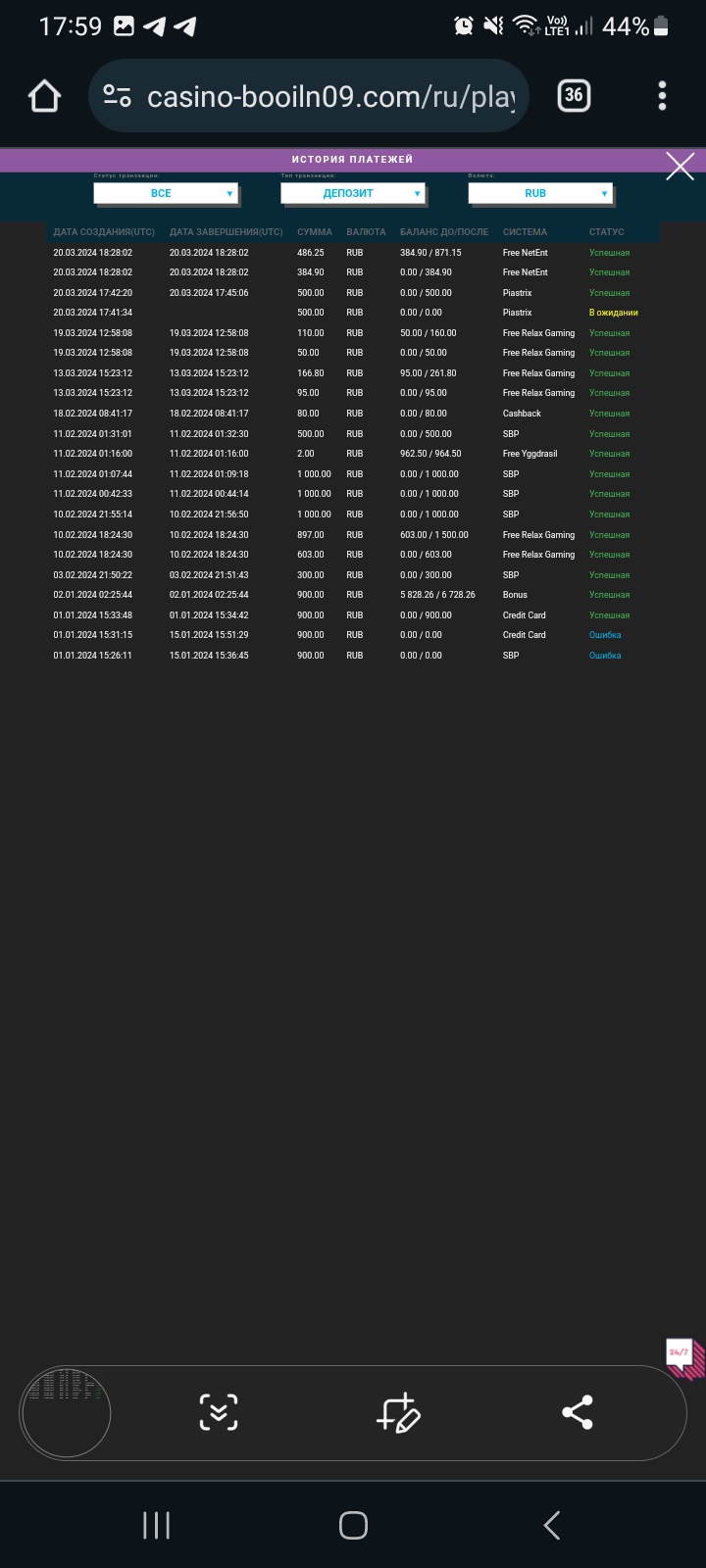The height and width of the screenshot is (1568, 706).
Task: Tap the browser home icon
Action: 45,96
